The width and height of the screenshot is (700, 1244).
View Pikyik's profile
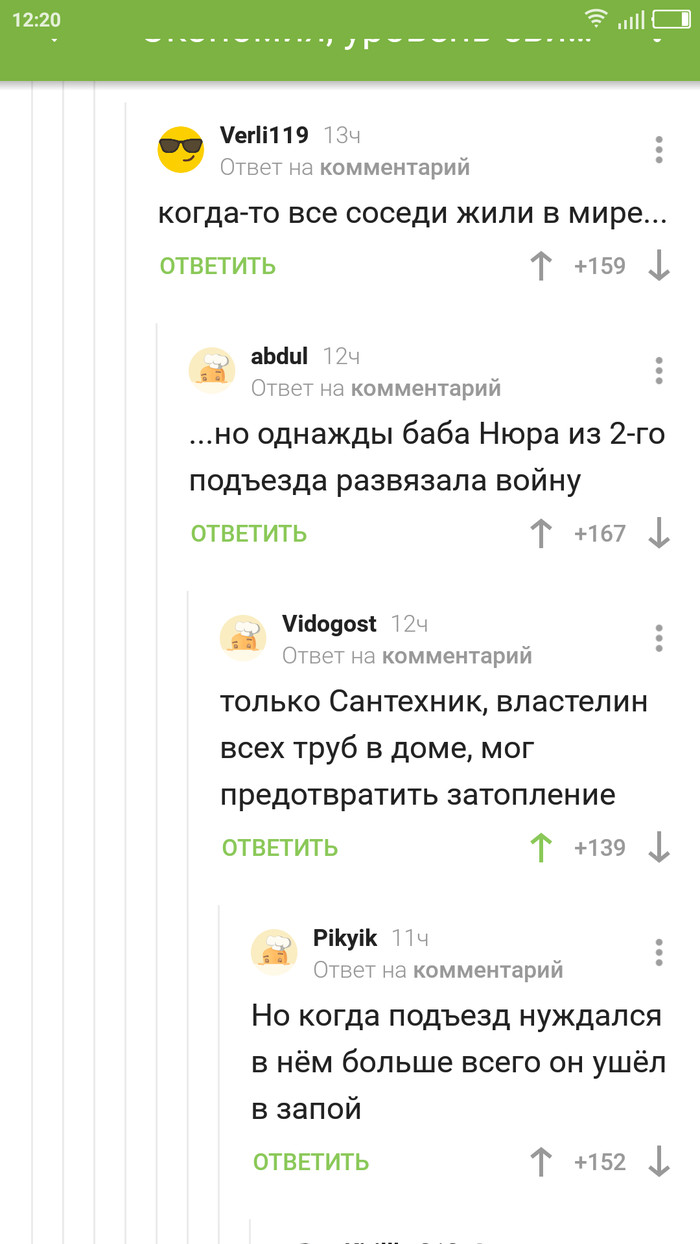click(345, 938)
